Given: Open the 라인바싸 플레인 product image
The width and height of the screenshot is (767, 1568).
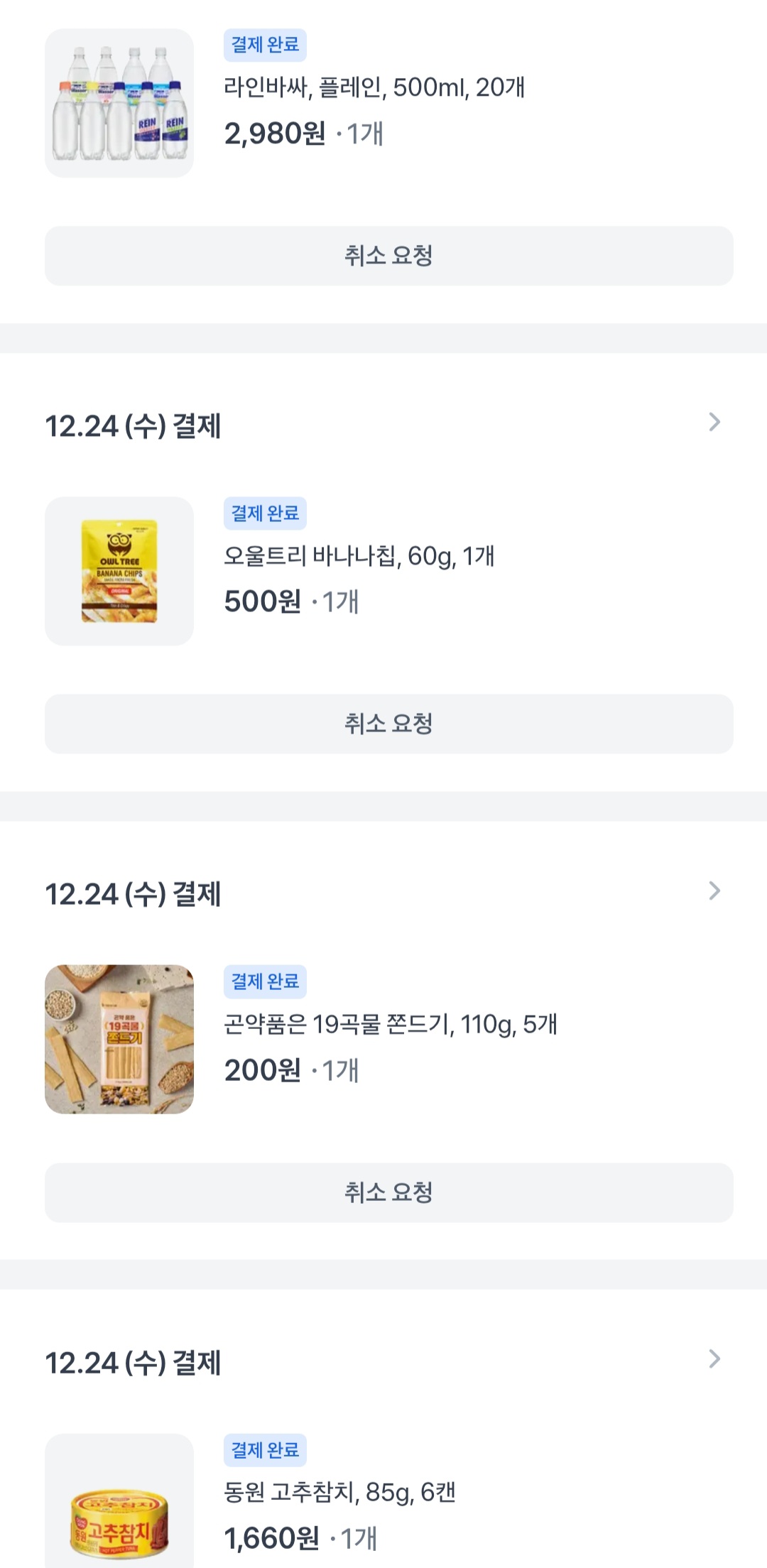Looking at the screenshot, I should click(x=119, y=103).
